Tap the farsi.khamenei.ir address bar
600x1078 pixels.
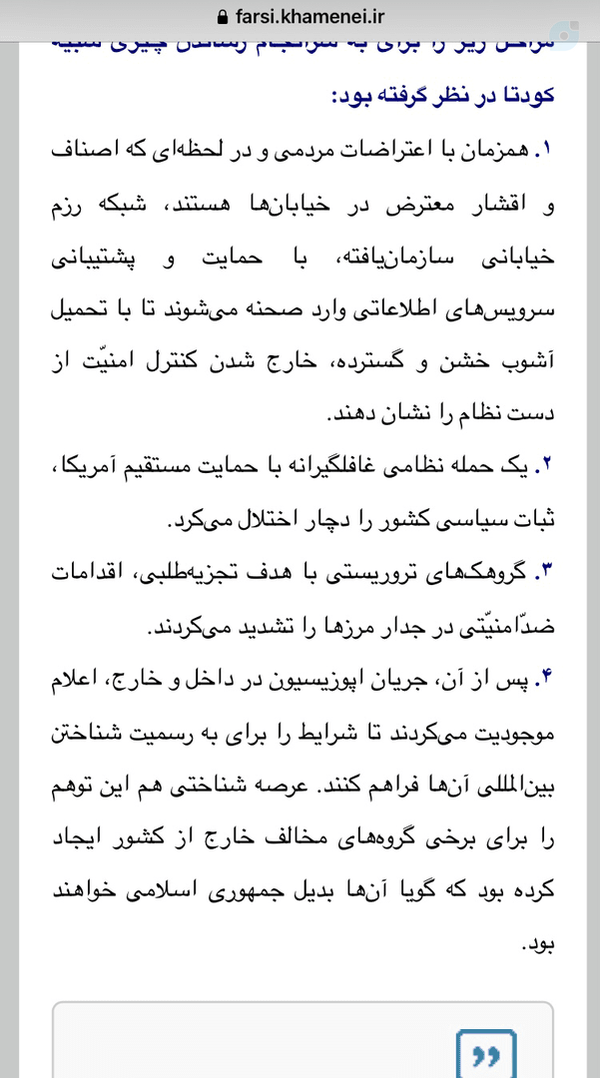(300, 15)
